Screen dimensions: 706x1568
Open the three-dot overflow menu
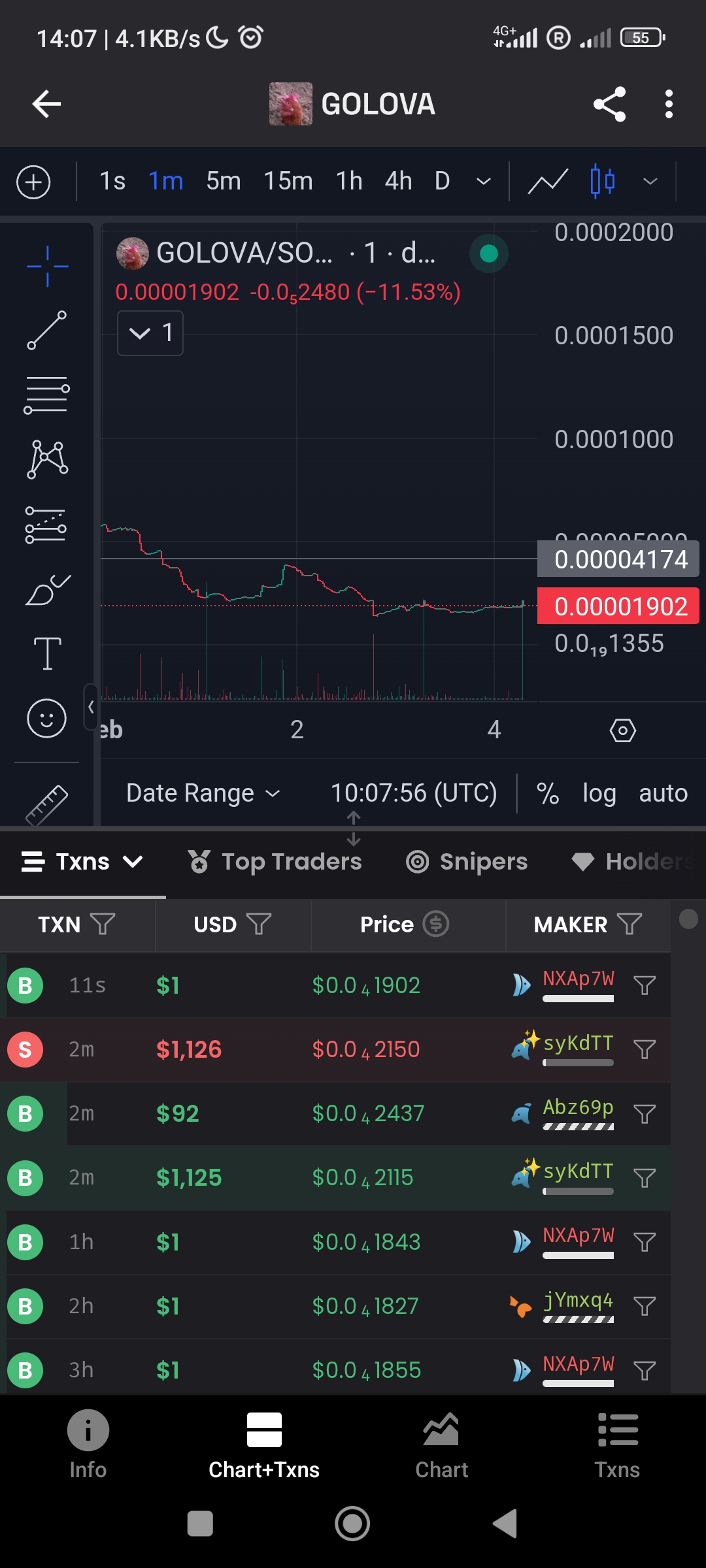point(668,104)
